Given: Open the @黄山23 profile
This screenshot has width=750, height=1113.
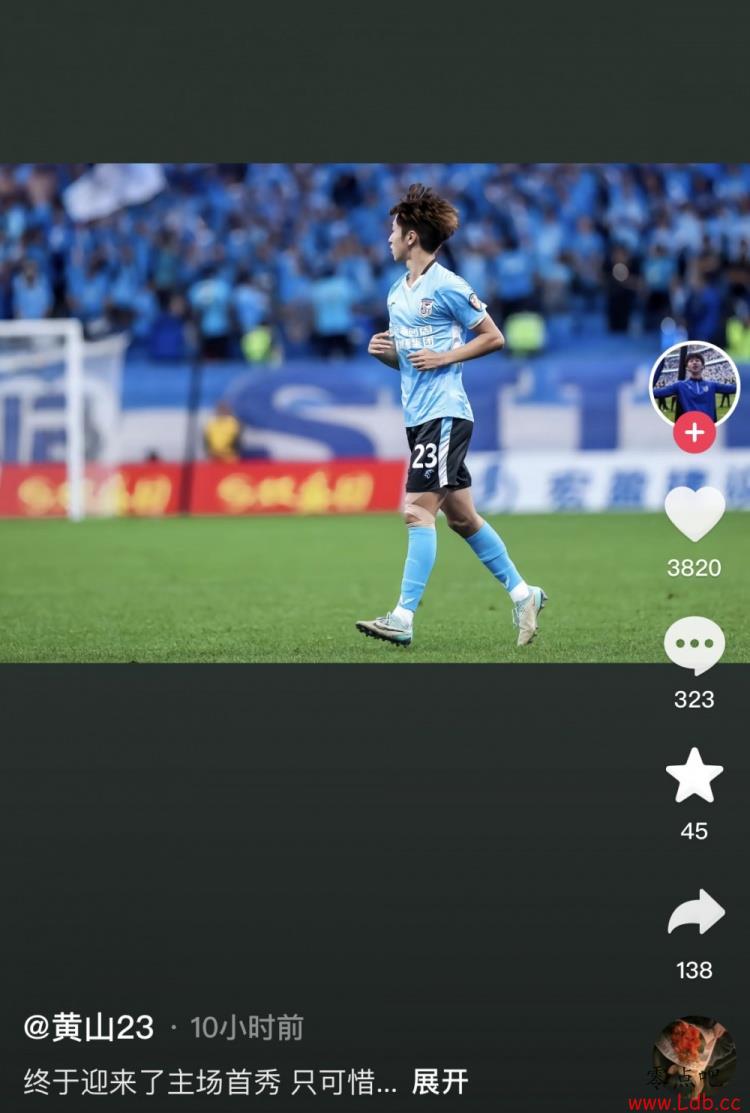Looking at the screenshot, I should (89, 1027).
